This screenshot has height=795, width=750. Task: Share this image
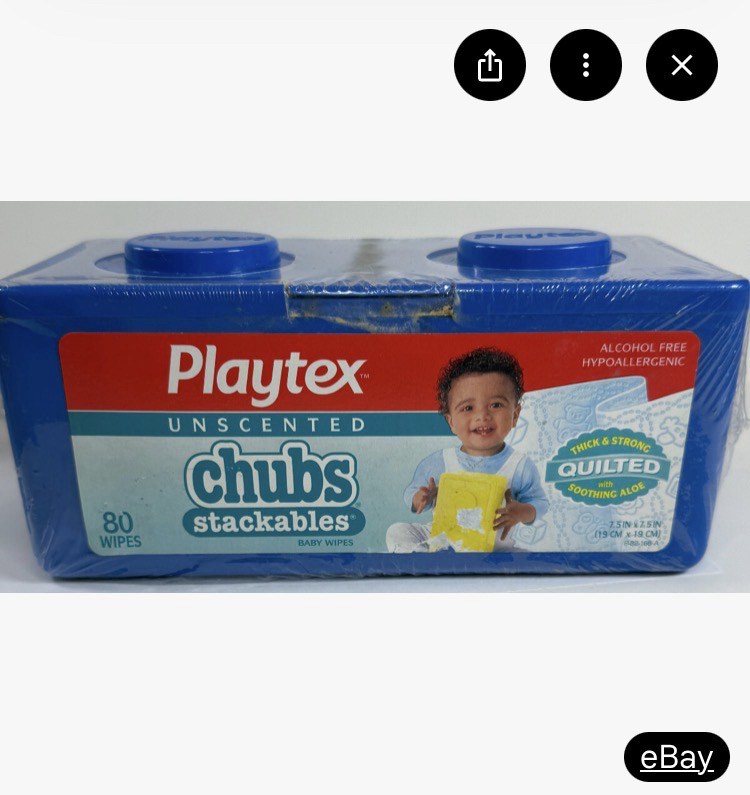[x=490, y=65]
